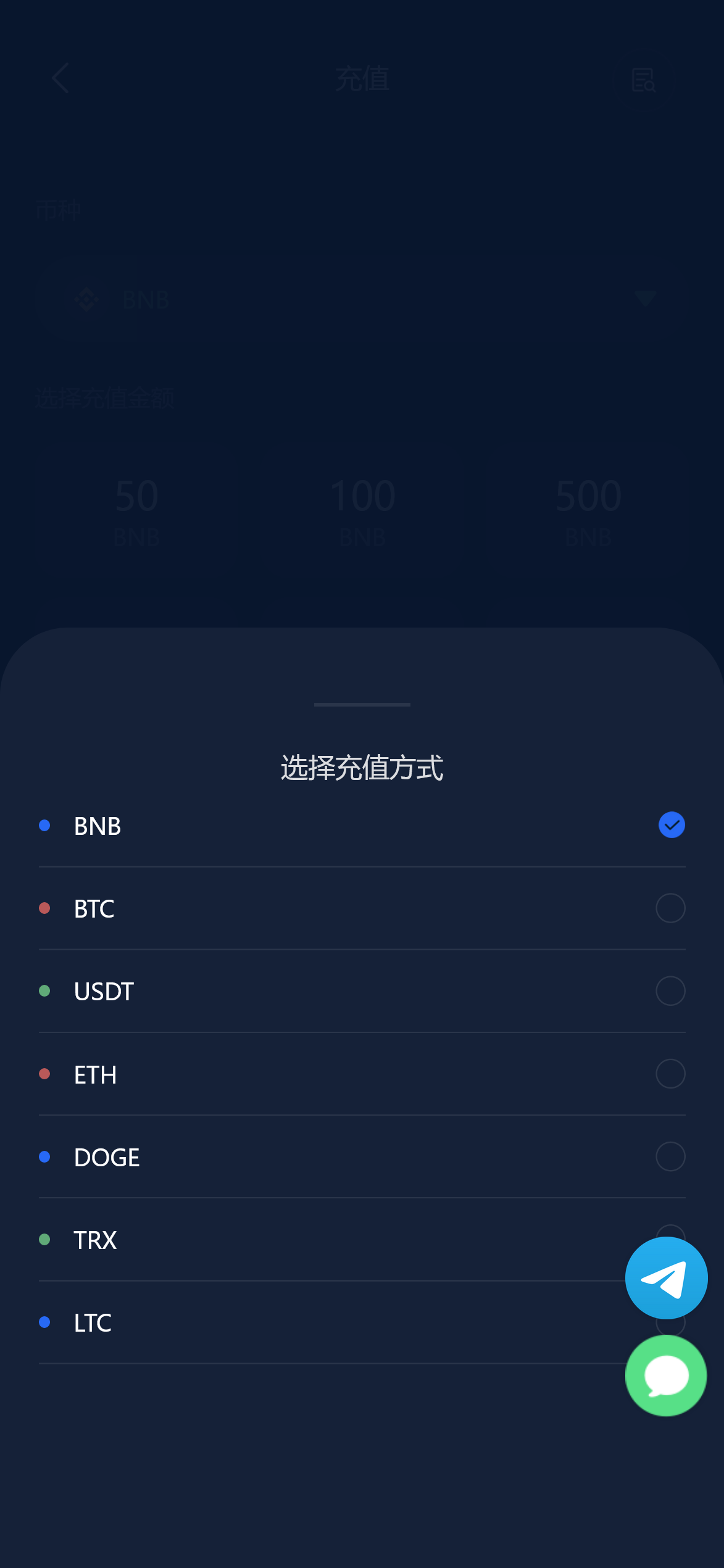This screenshot has width=724, height=1568.
Task: Choose DOGE in the recharge list
Action: (x=362, y=1157)
